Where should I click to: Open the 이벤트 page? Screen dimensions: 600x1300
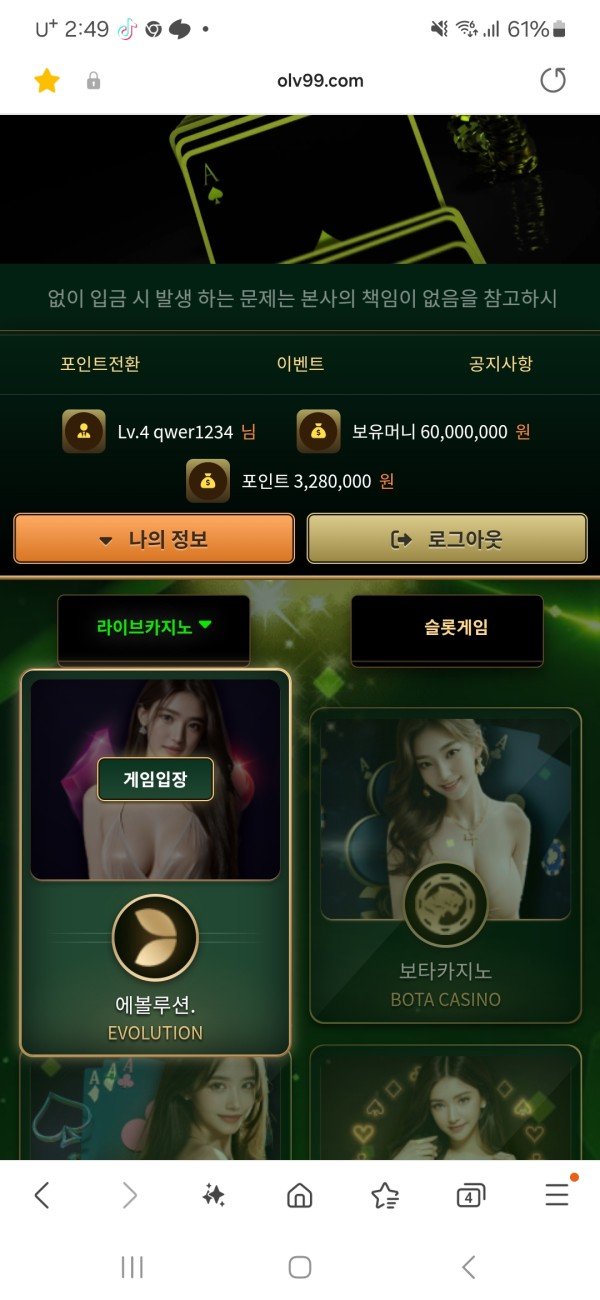click(300, 364)
